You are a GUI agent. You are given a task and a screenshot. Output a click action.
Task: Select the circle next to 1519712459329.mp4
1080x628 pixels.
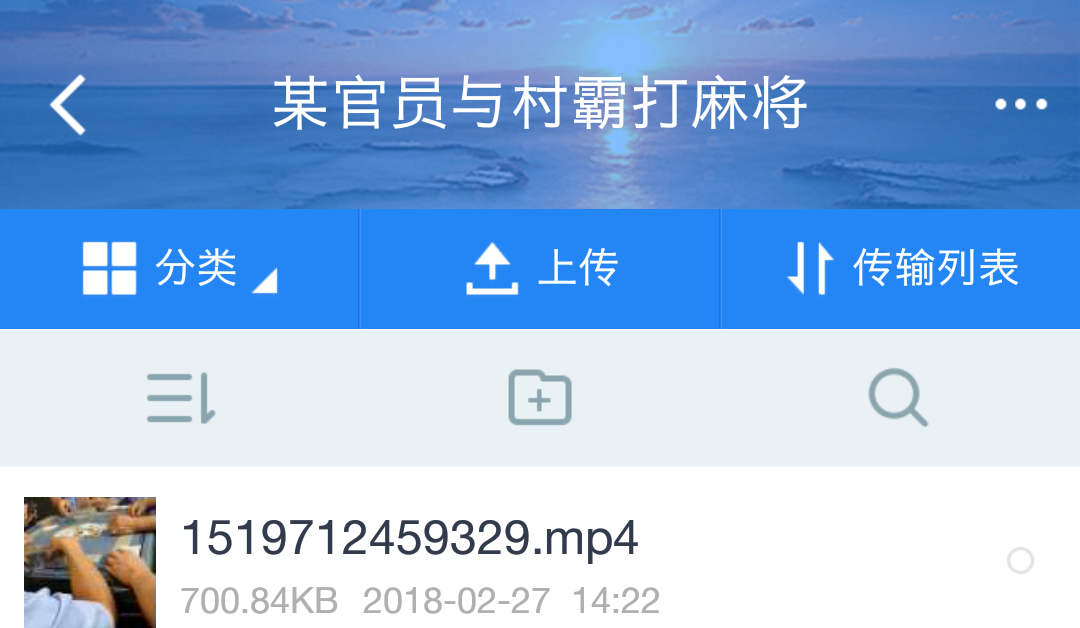[1020, 561]
